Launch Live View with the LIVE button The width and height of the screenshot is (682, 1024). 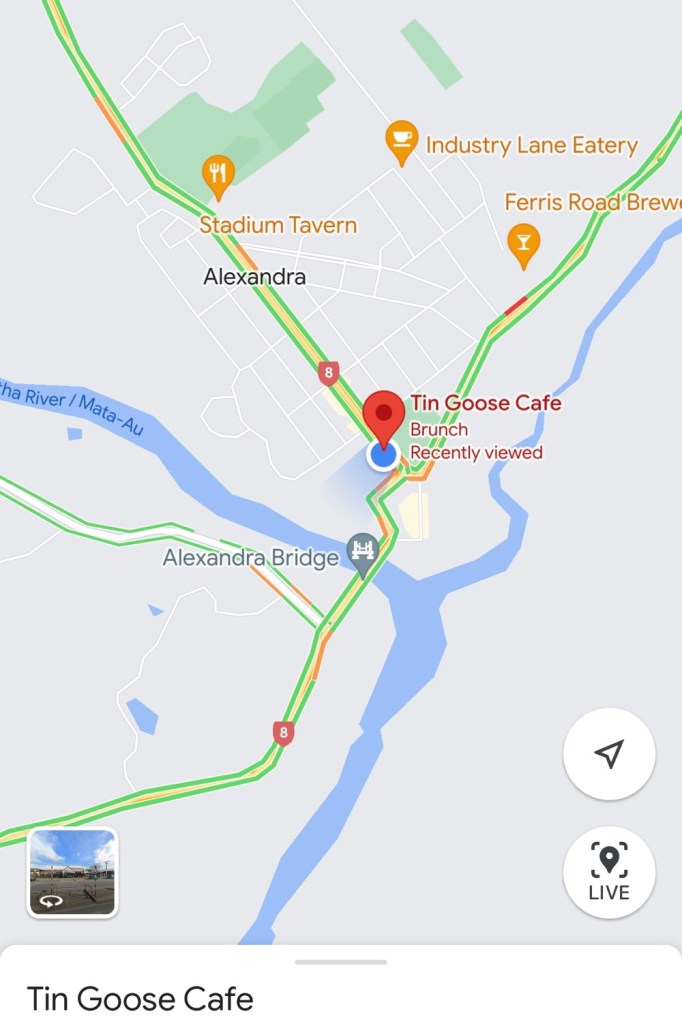pos(609,872)
